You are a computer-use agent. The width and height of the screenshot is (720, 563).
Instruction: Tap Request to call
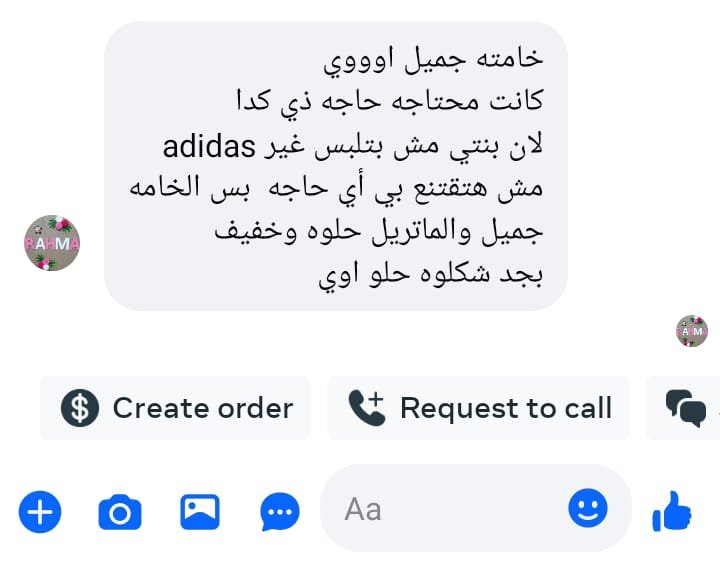[x=478, y=408]
